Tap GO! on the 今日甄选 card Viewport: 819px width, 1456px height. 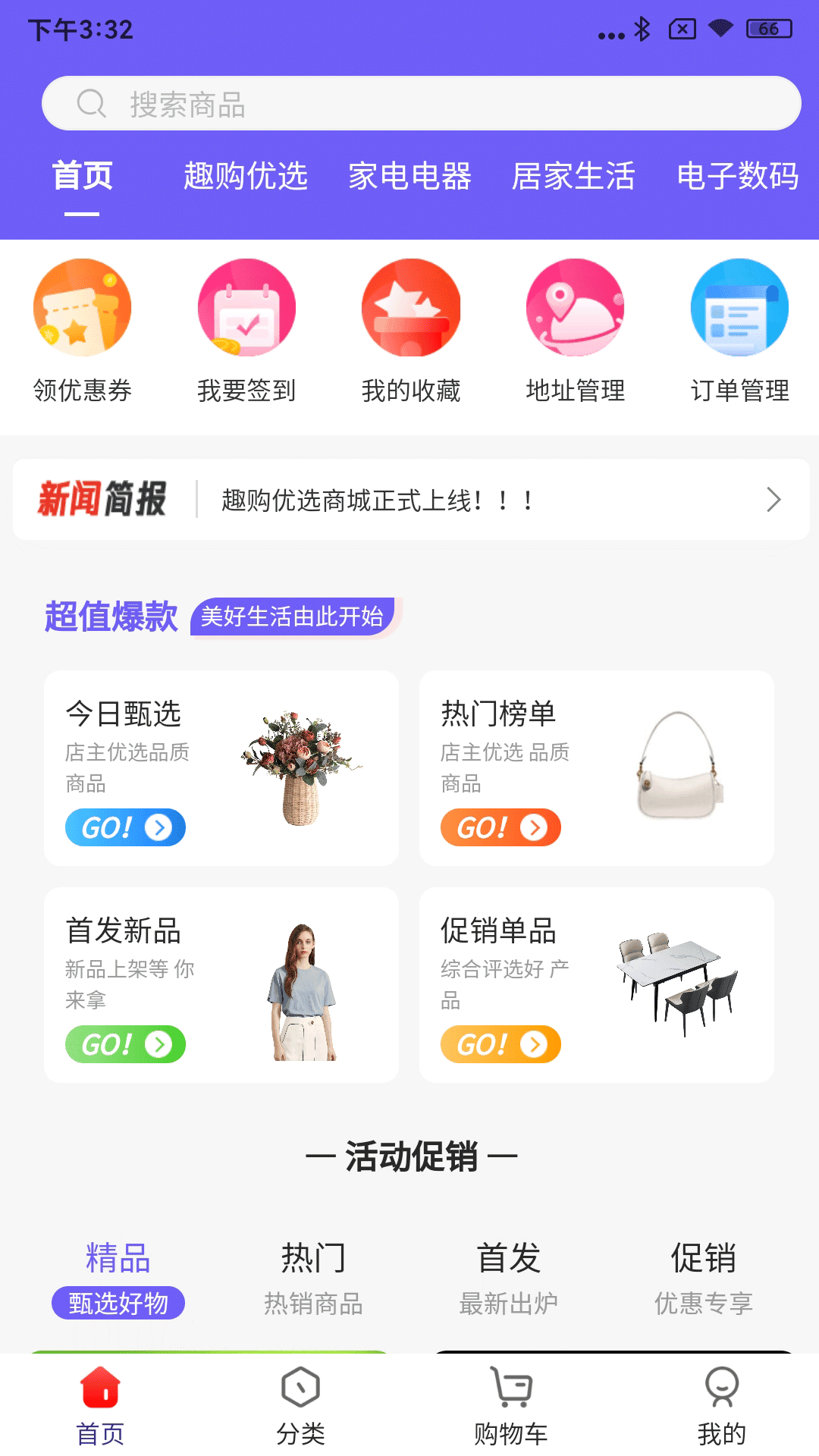(124, 827)
